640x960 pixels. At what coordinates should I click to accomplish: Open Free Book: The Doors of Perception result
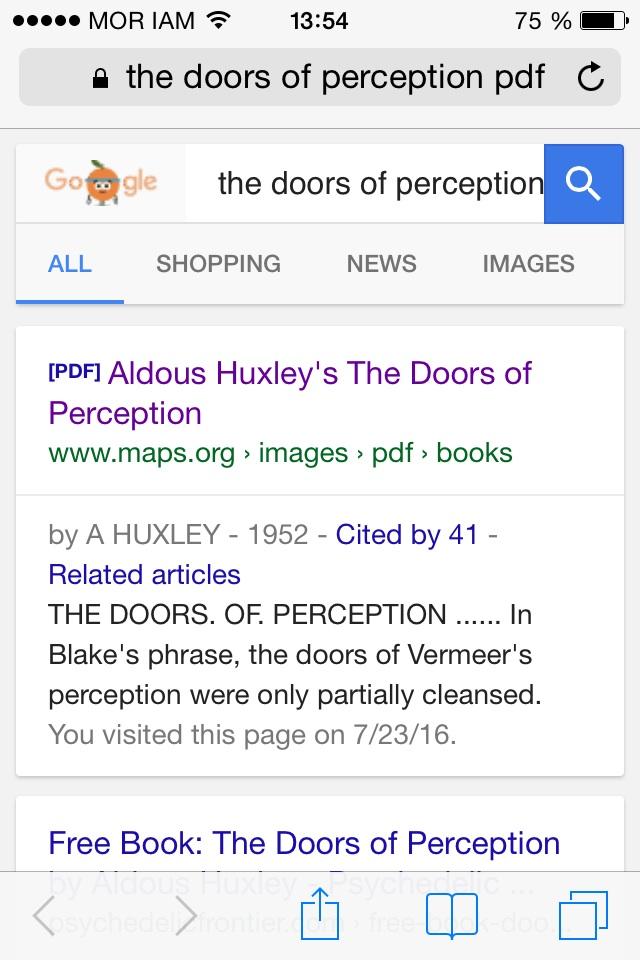304,843
